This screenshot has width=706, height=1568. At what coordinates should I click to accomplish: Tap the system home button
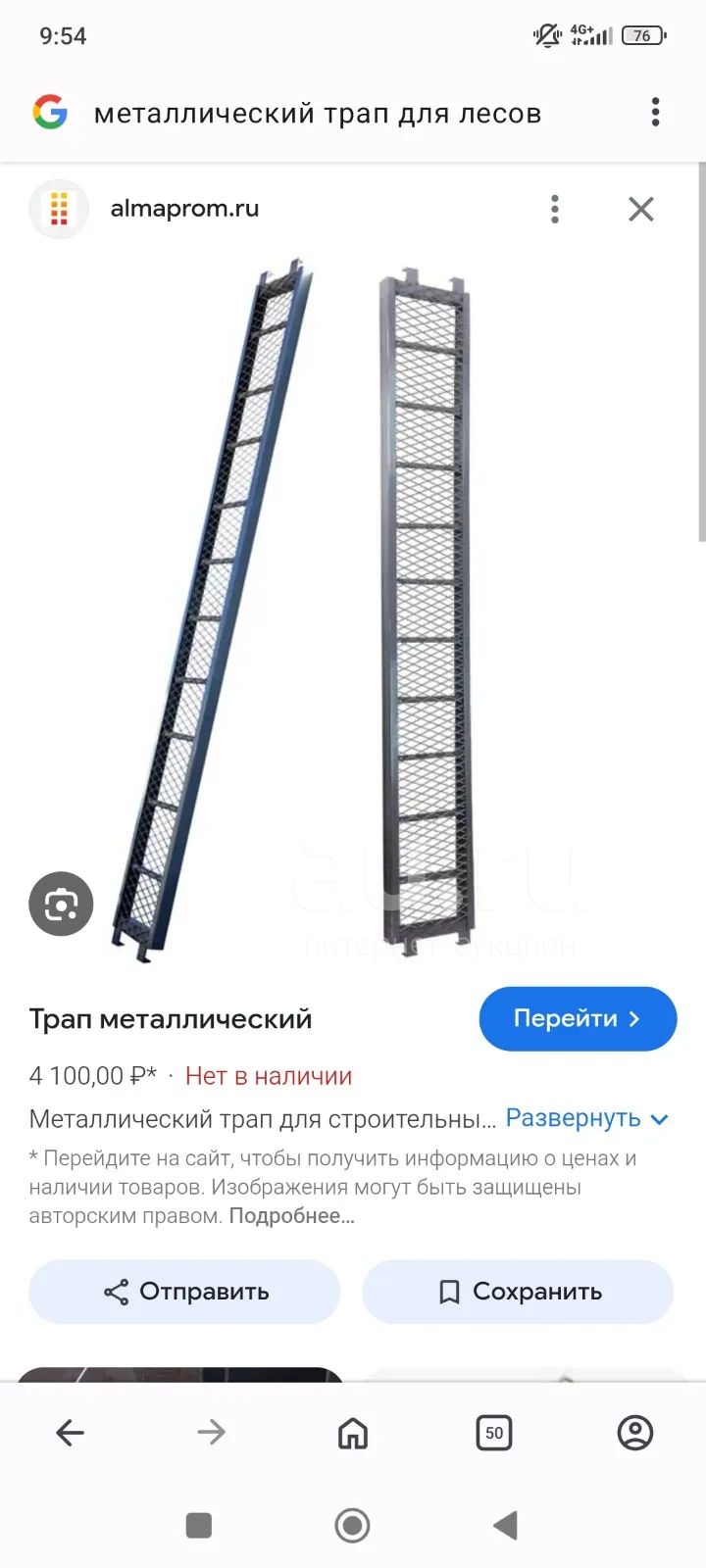tap(352, 1526)
